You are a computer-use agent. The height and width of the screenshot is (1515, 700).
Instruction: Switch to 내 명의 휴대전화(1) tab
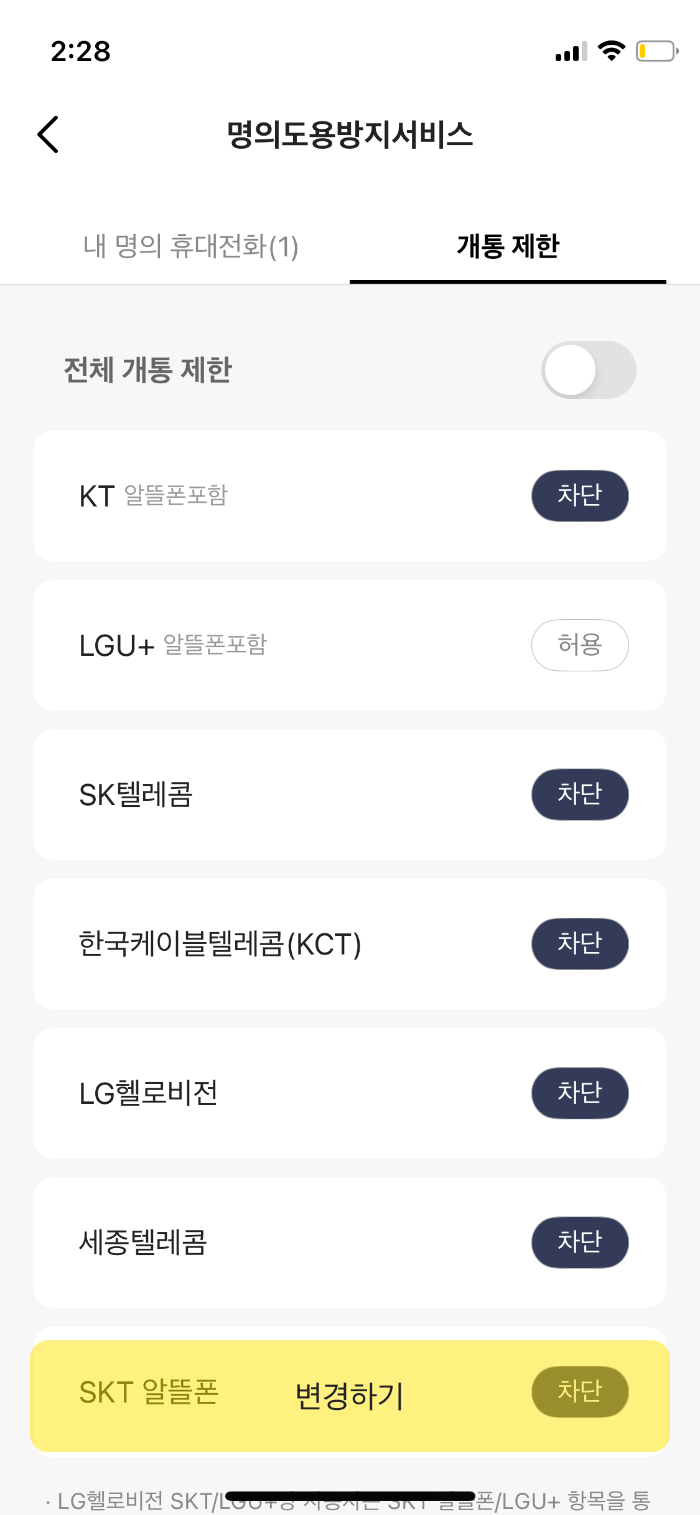[x=191, y=246]
